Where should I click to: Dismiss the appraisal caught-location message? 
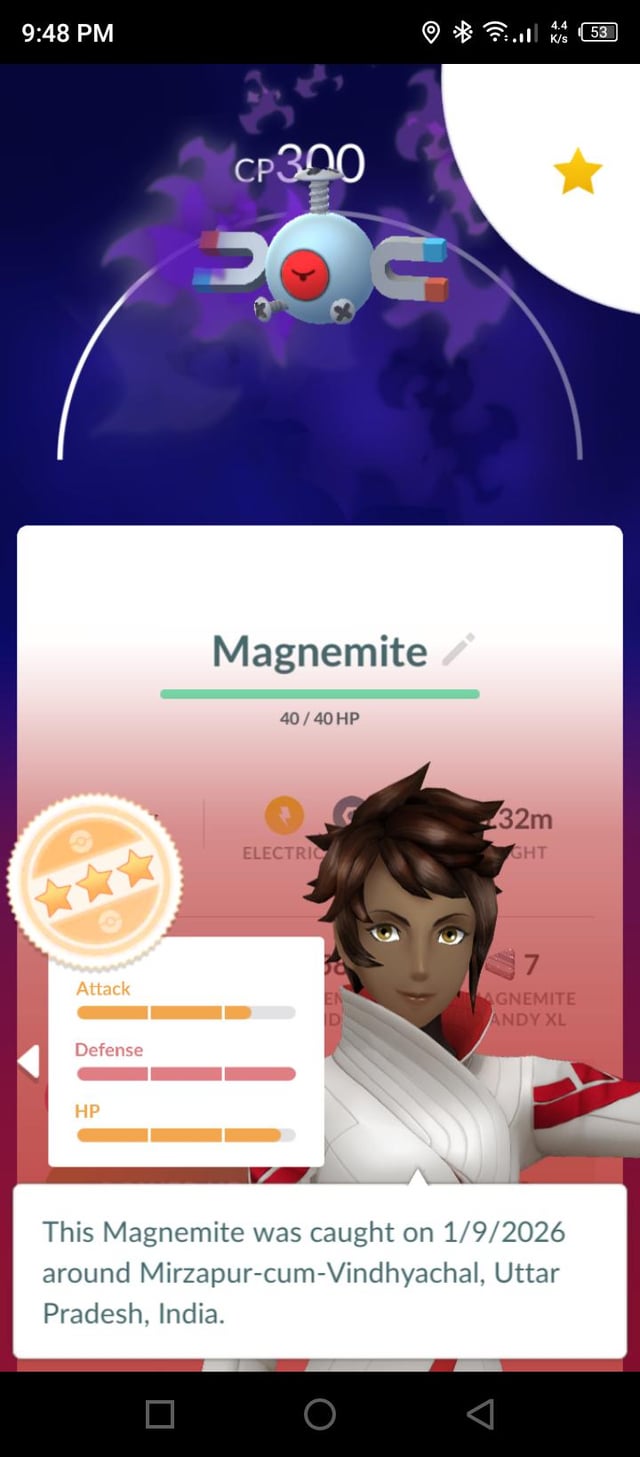click(x=320, y=1272)
